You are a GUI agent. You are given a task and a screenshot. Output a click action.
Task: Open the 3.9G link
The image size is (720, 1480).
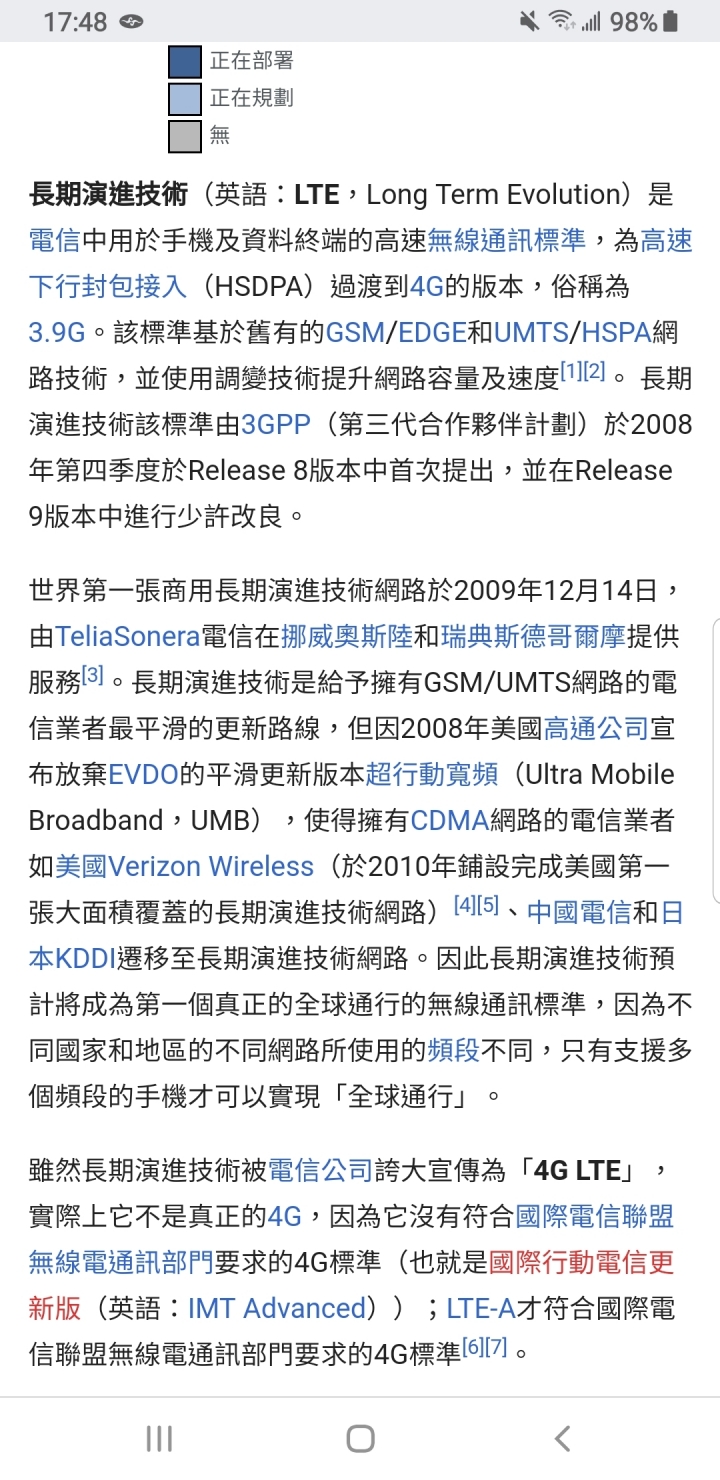(57, 332)
